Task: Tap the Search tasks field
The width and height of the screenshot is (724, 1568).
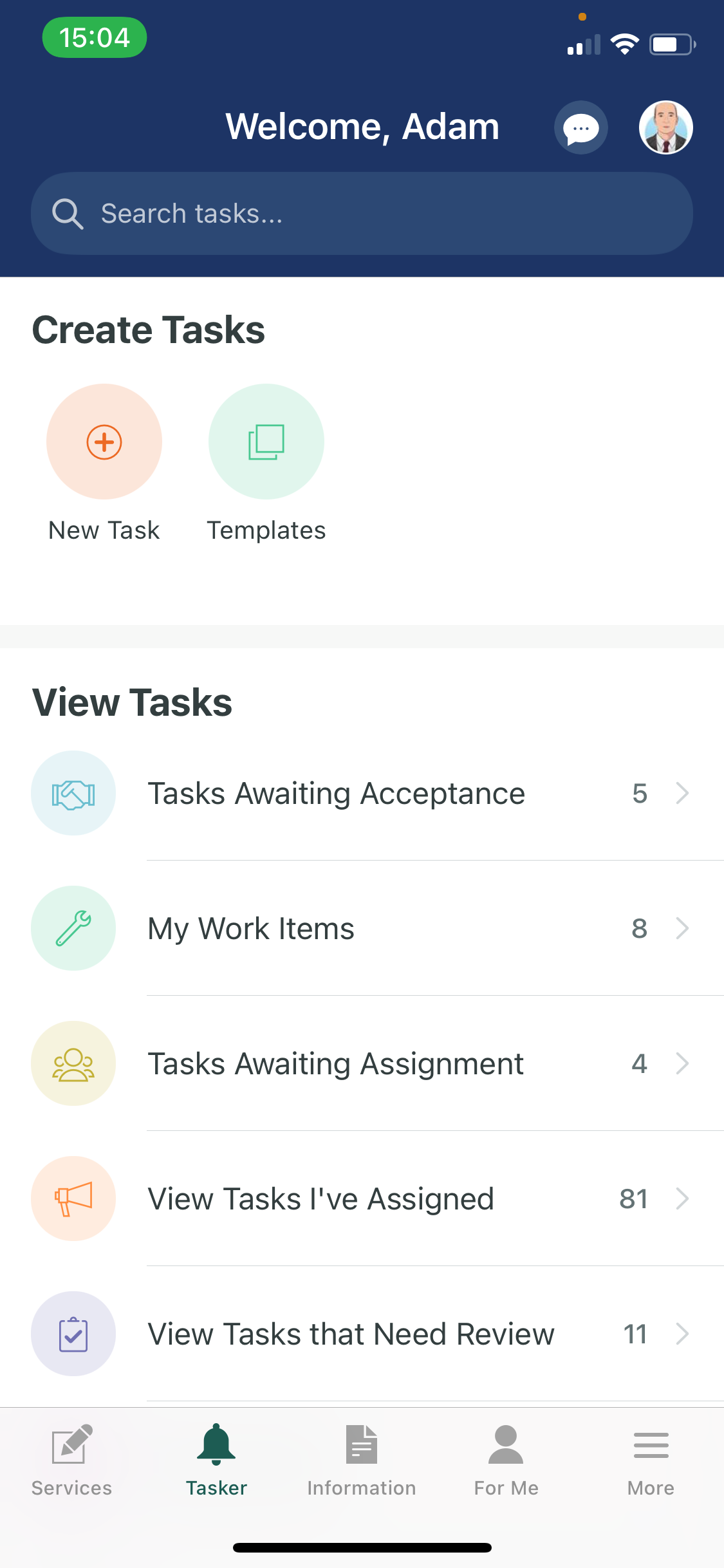Action: [362, 213]
